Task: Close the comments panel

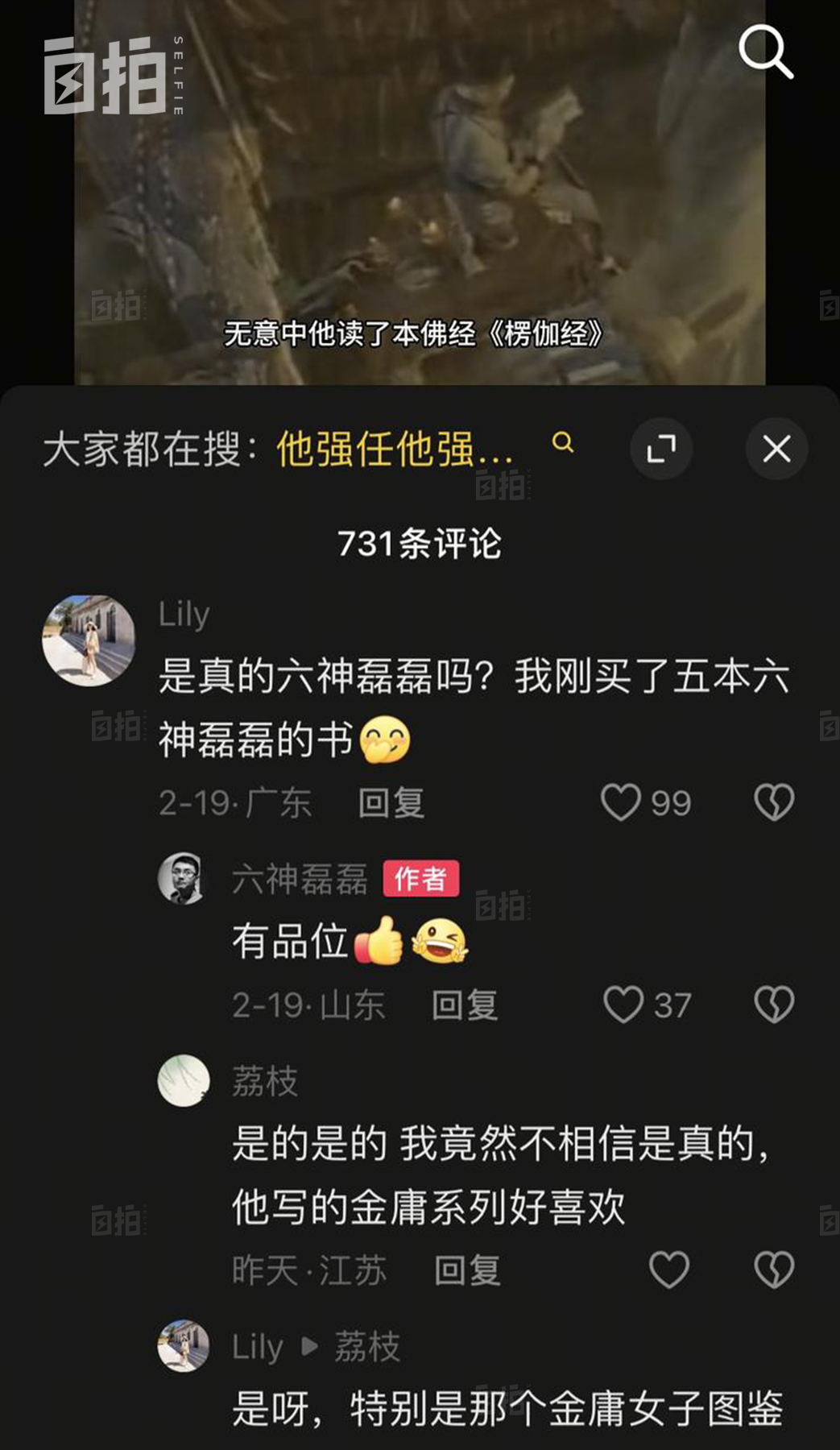Action: pyautogui.click(x=776, y=449)
